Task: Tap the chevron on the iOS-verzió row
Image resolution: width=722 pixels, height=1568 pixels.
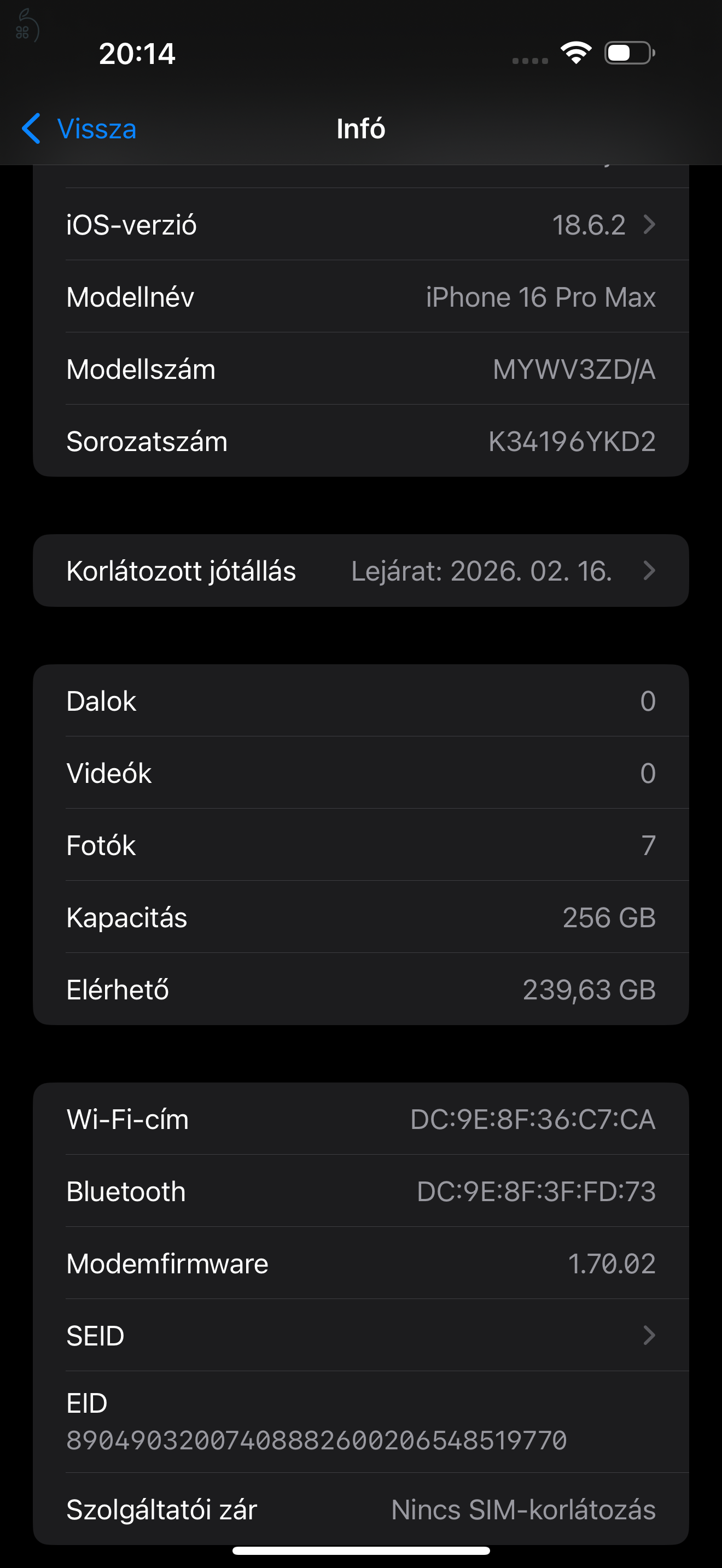Action: click(x=649, y=224)
